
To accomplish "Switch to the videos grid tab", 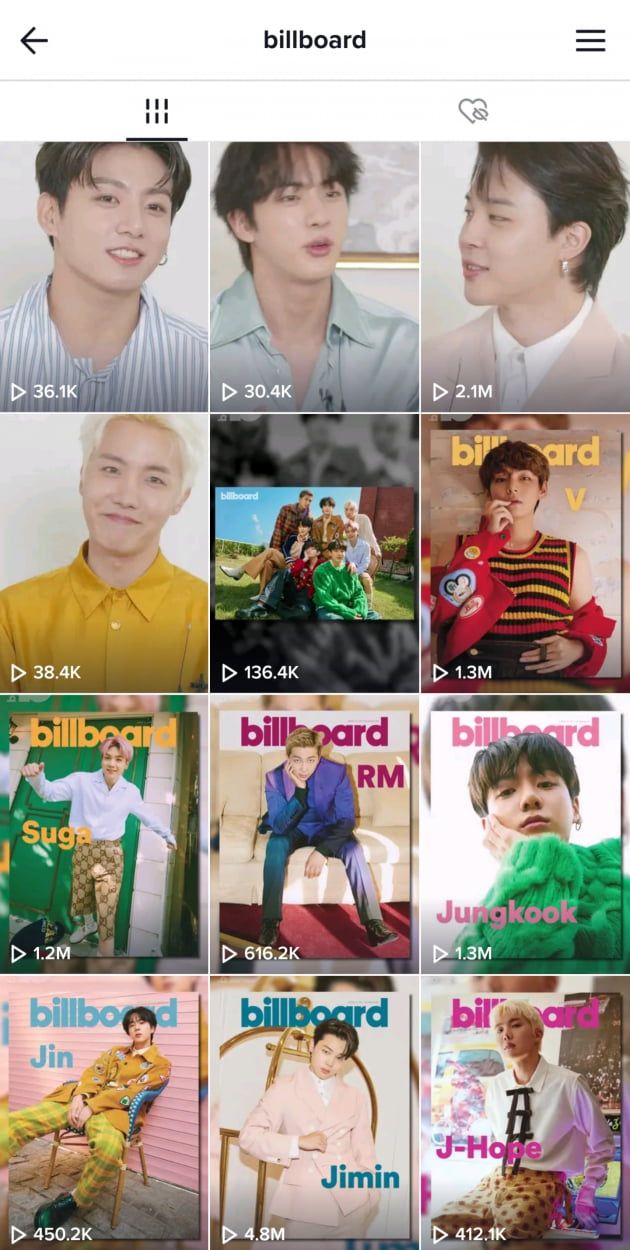I will click(157, 111).
